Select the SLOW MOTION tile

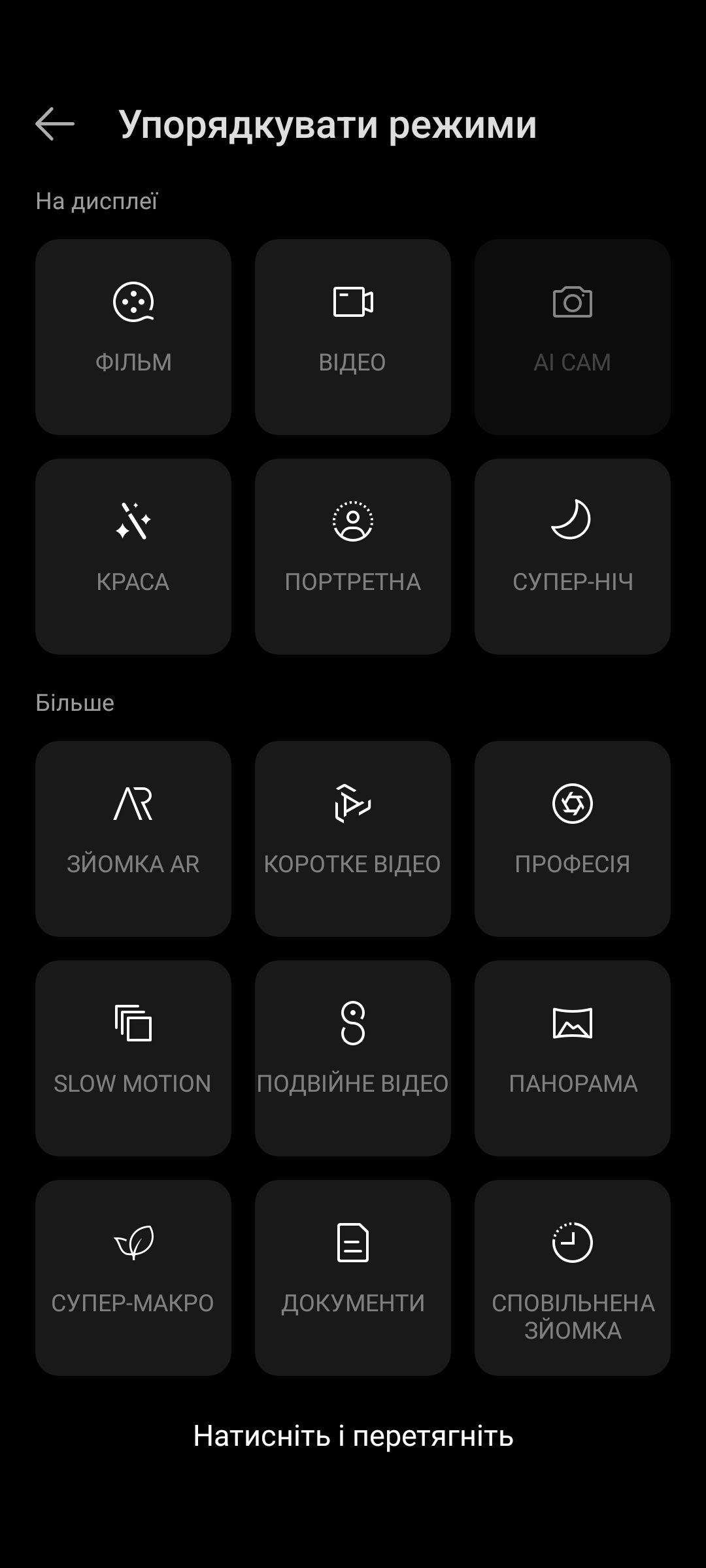click(x=133, y=1058)
